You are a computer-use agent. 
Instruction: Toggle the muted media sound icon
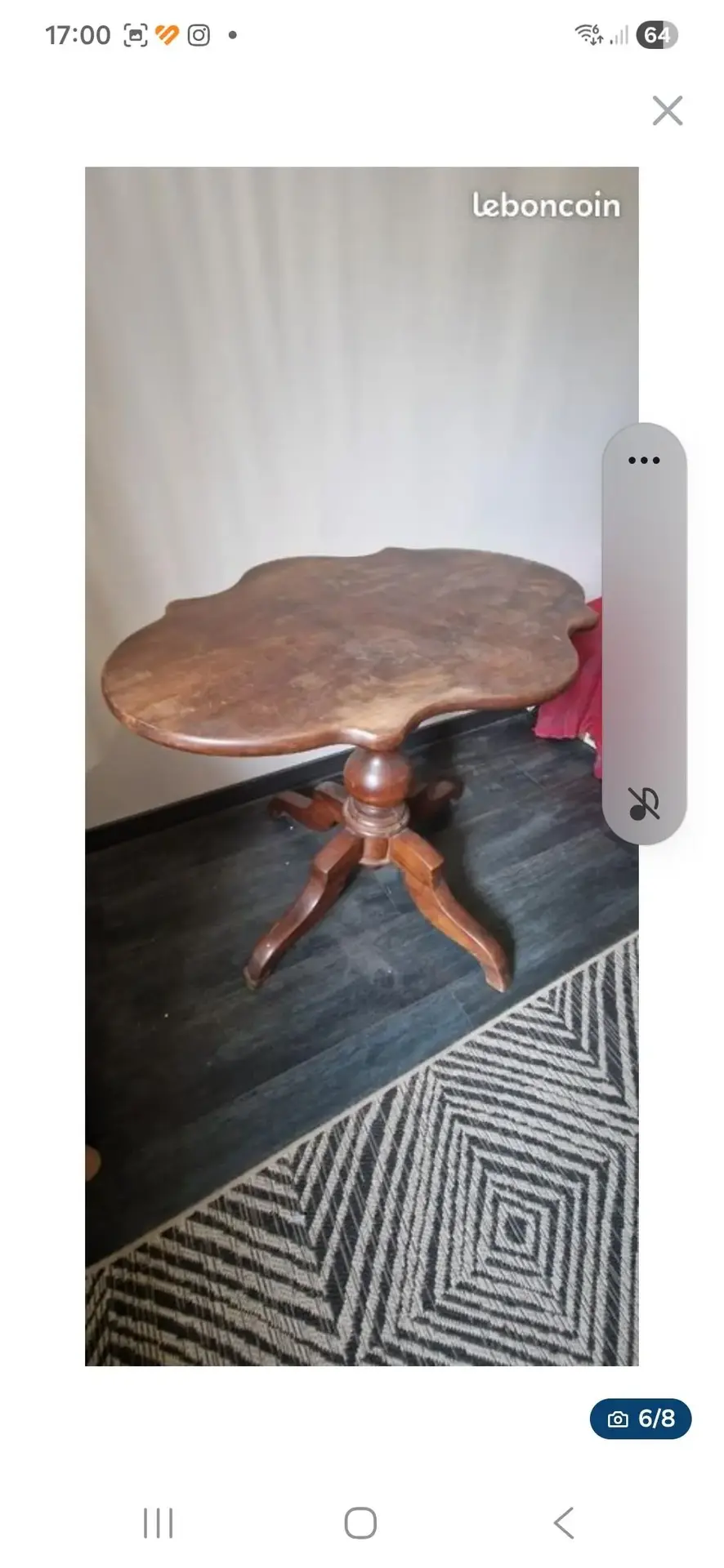click(x=644, y=804)
